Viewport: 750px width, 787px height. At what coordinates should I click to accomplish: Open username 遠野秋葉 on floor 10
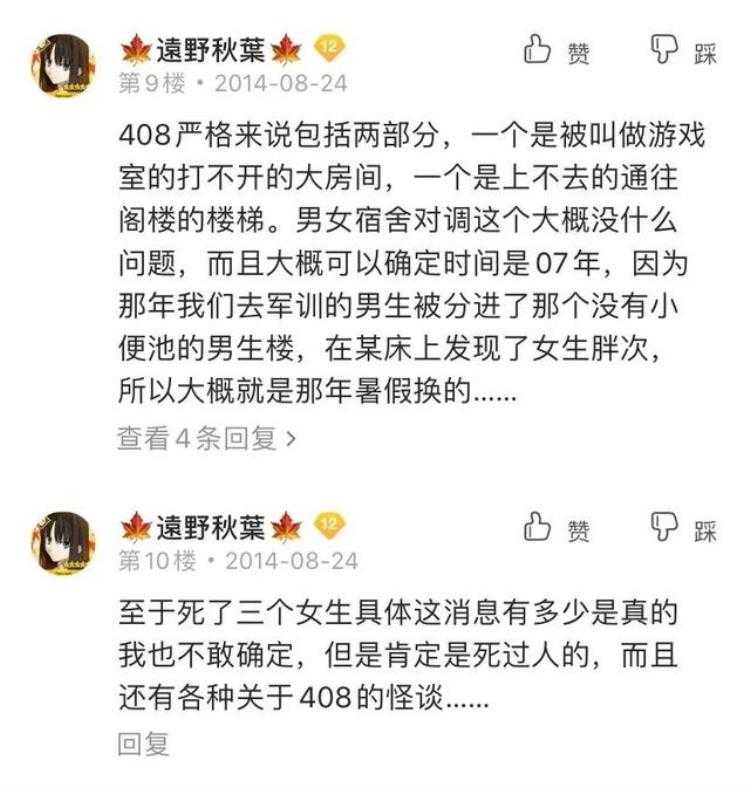[210, 525]
